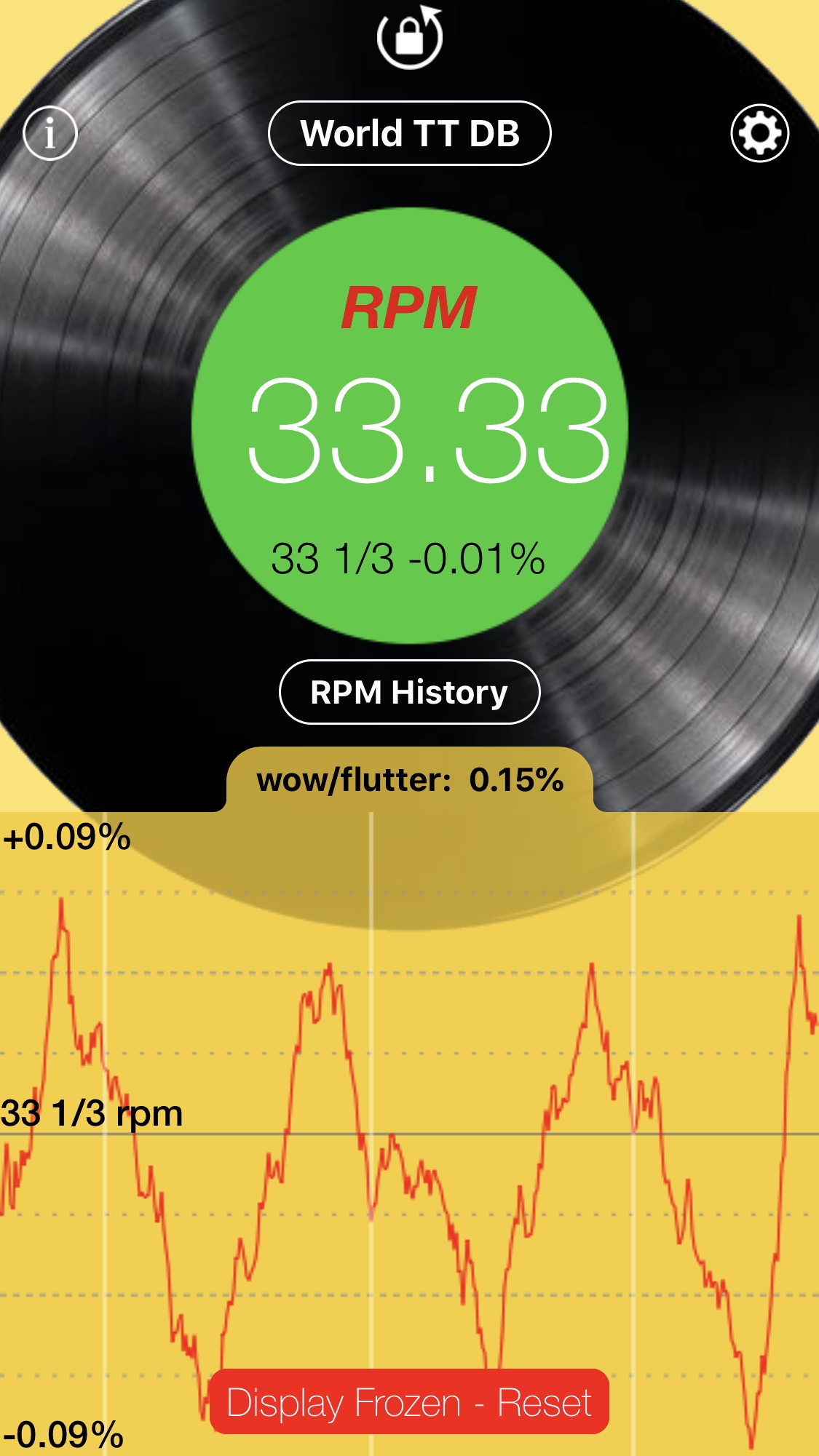Open the World TT DB

coord(410,133)
